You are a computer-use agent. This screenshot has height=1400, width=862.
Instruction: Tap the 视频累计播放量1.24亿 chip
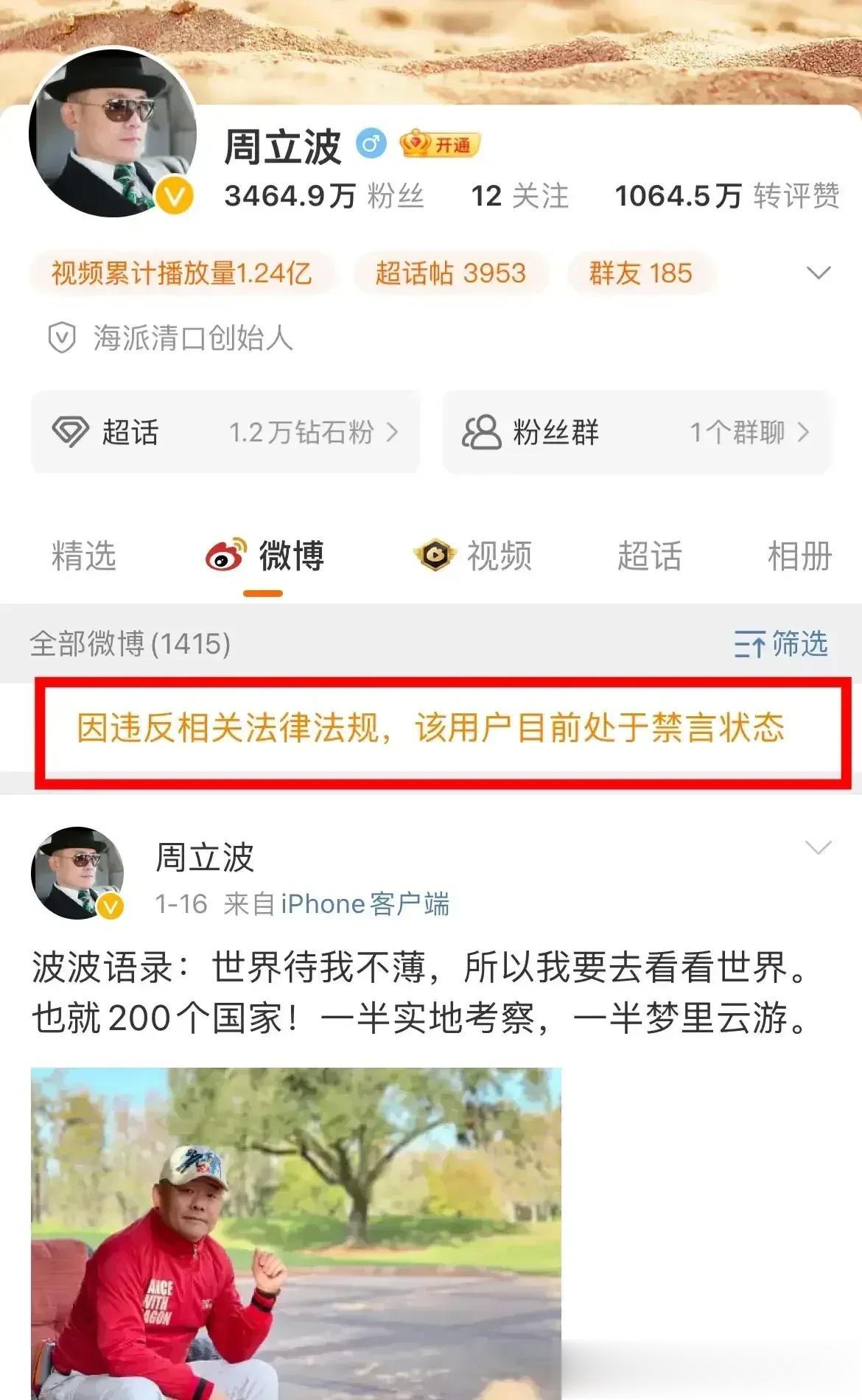coord(181,273)
